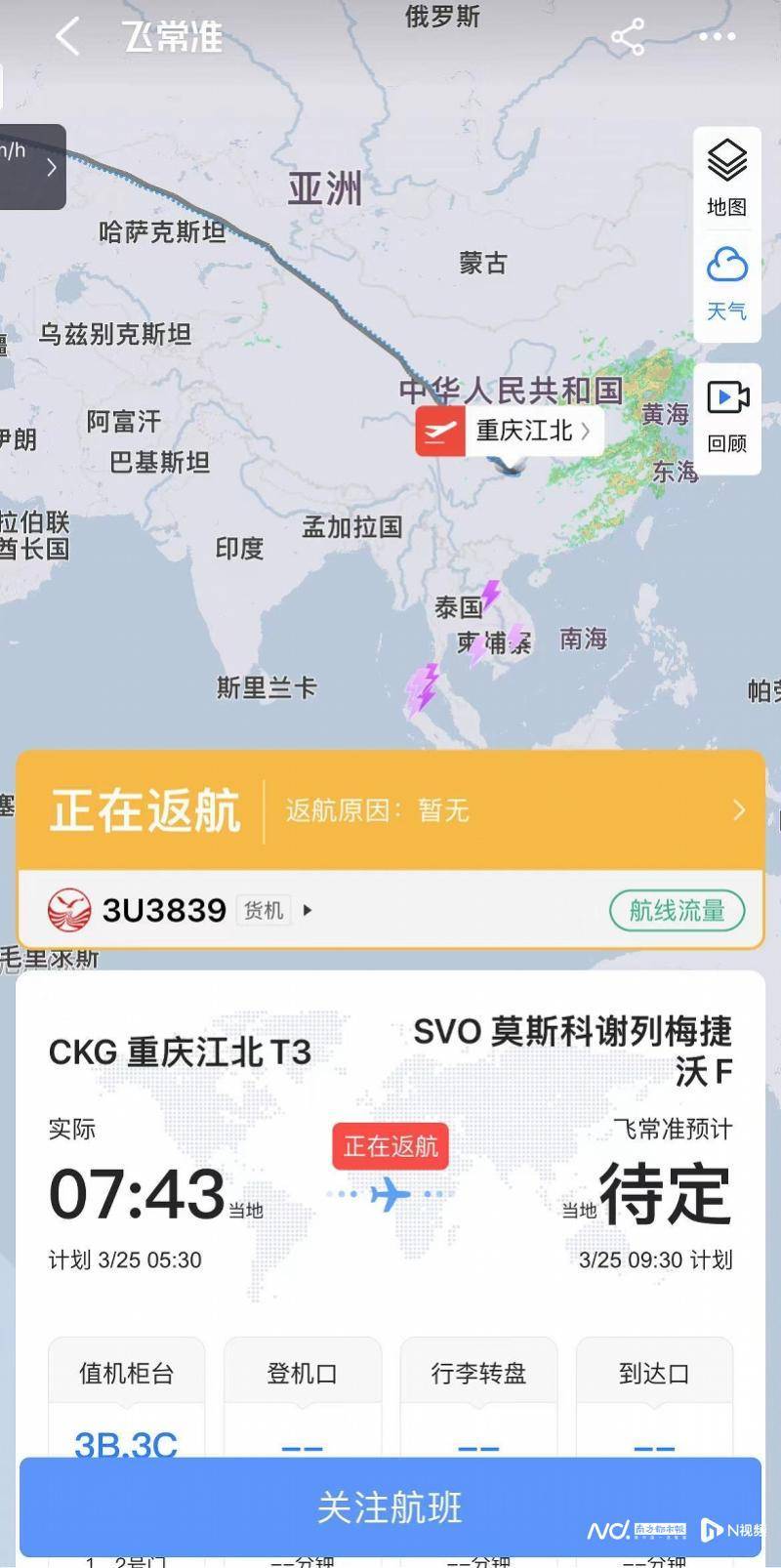Toggle the 天气 weather overlay

[x=726, y=282]
